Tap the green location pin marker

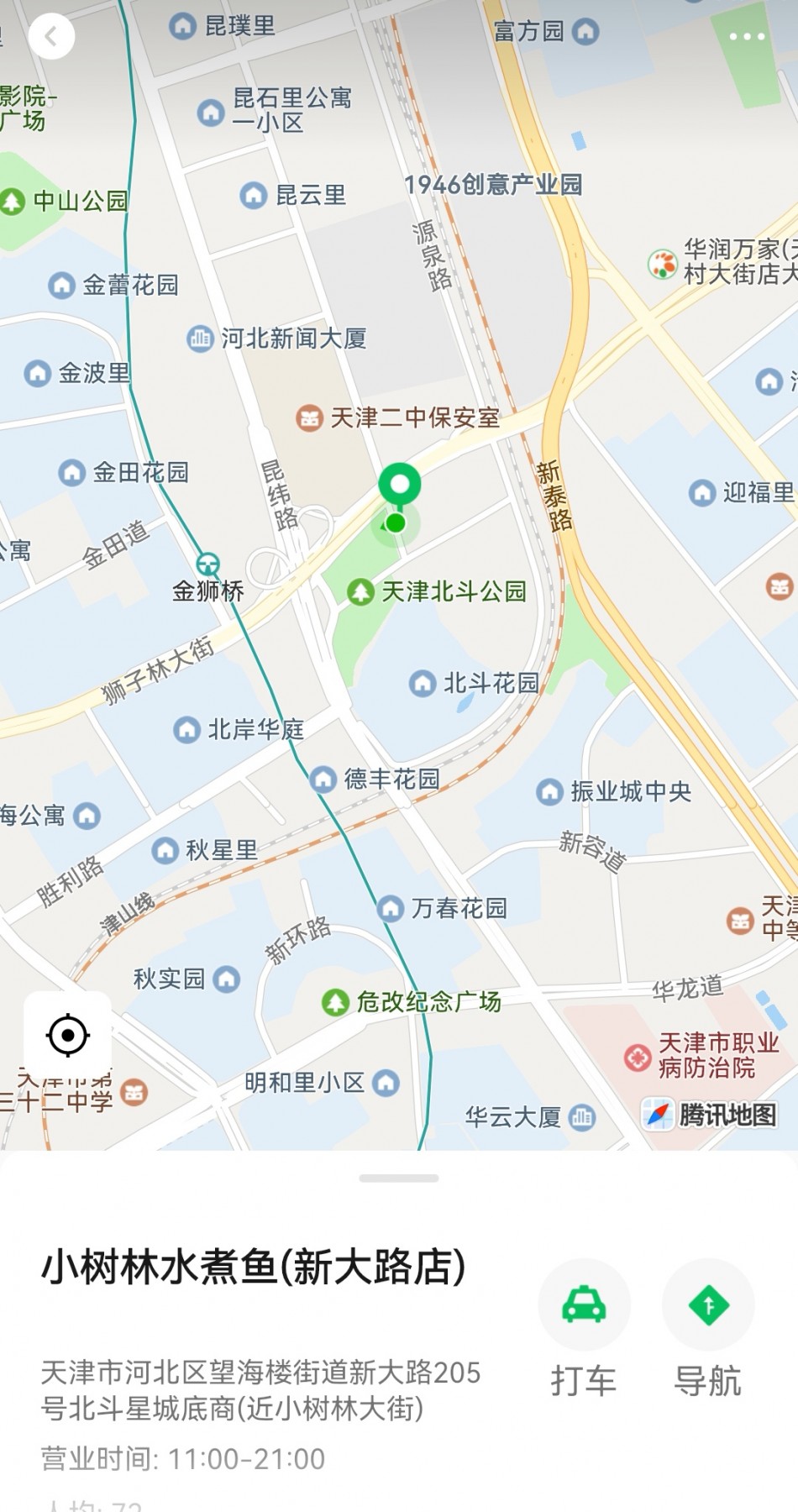point(399,486)
